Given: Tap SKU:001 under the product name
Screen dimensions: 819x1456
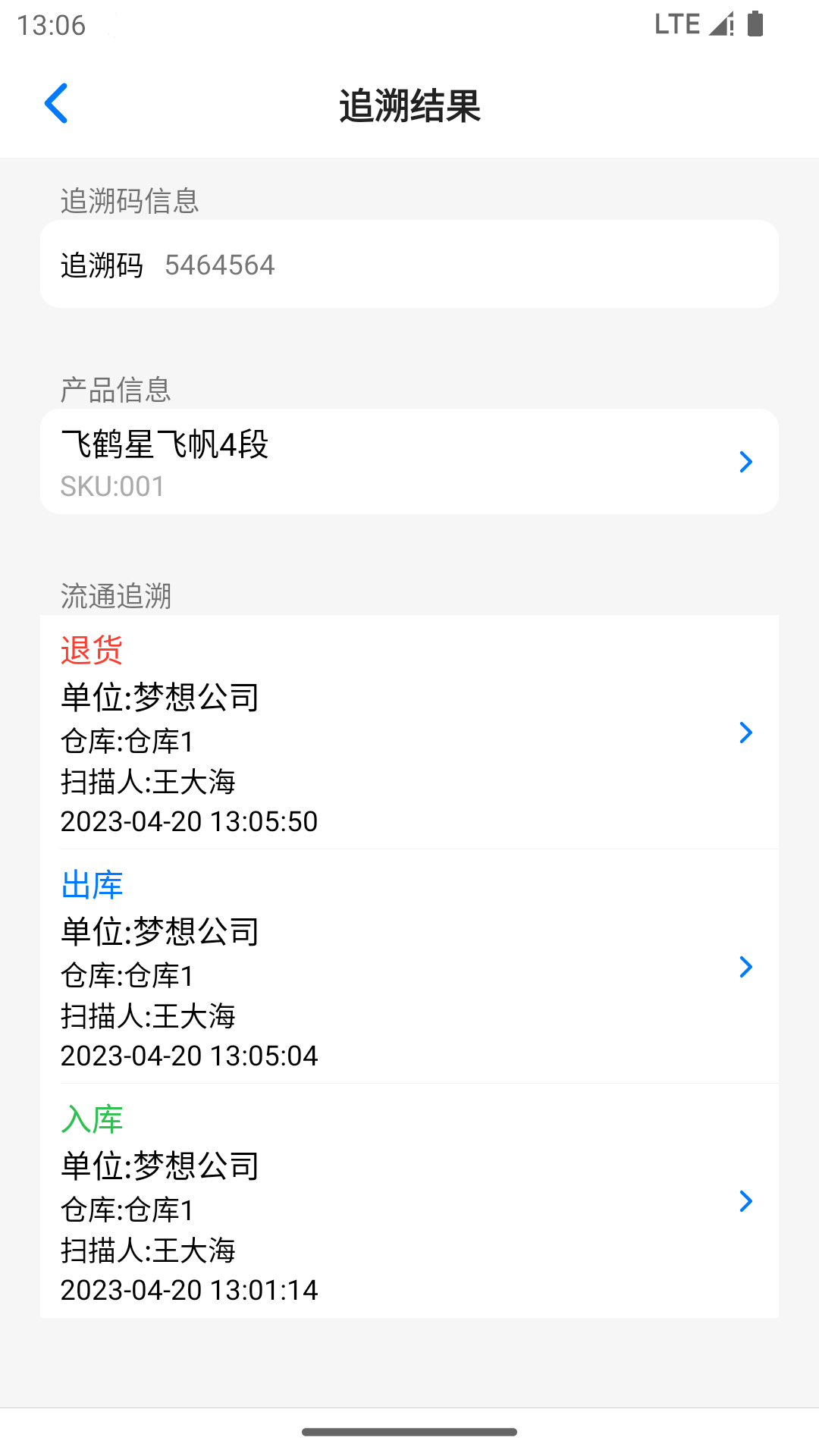Looking at the screenshot, I should pyautogui.click(x=112, y=486).
